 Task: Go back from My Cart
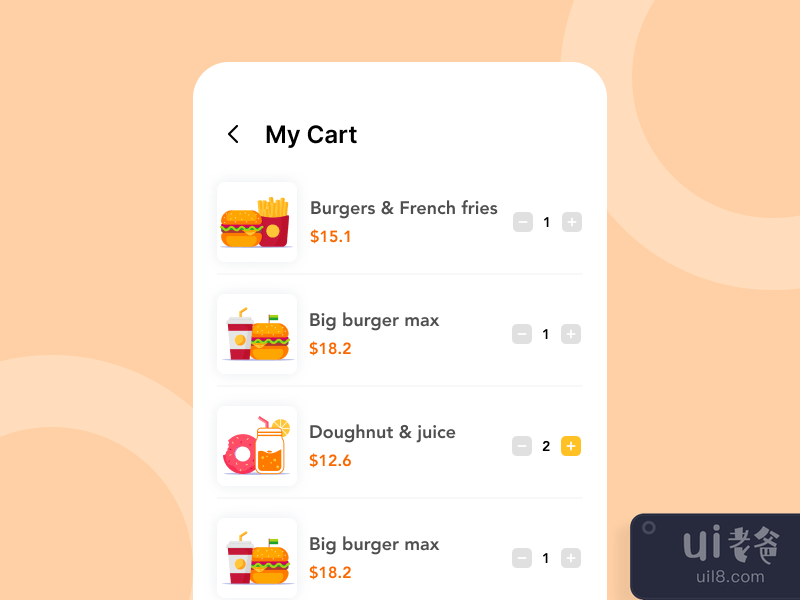(x=233, y=134)
